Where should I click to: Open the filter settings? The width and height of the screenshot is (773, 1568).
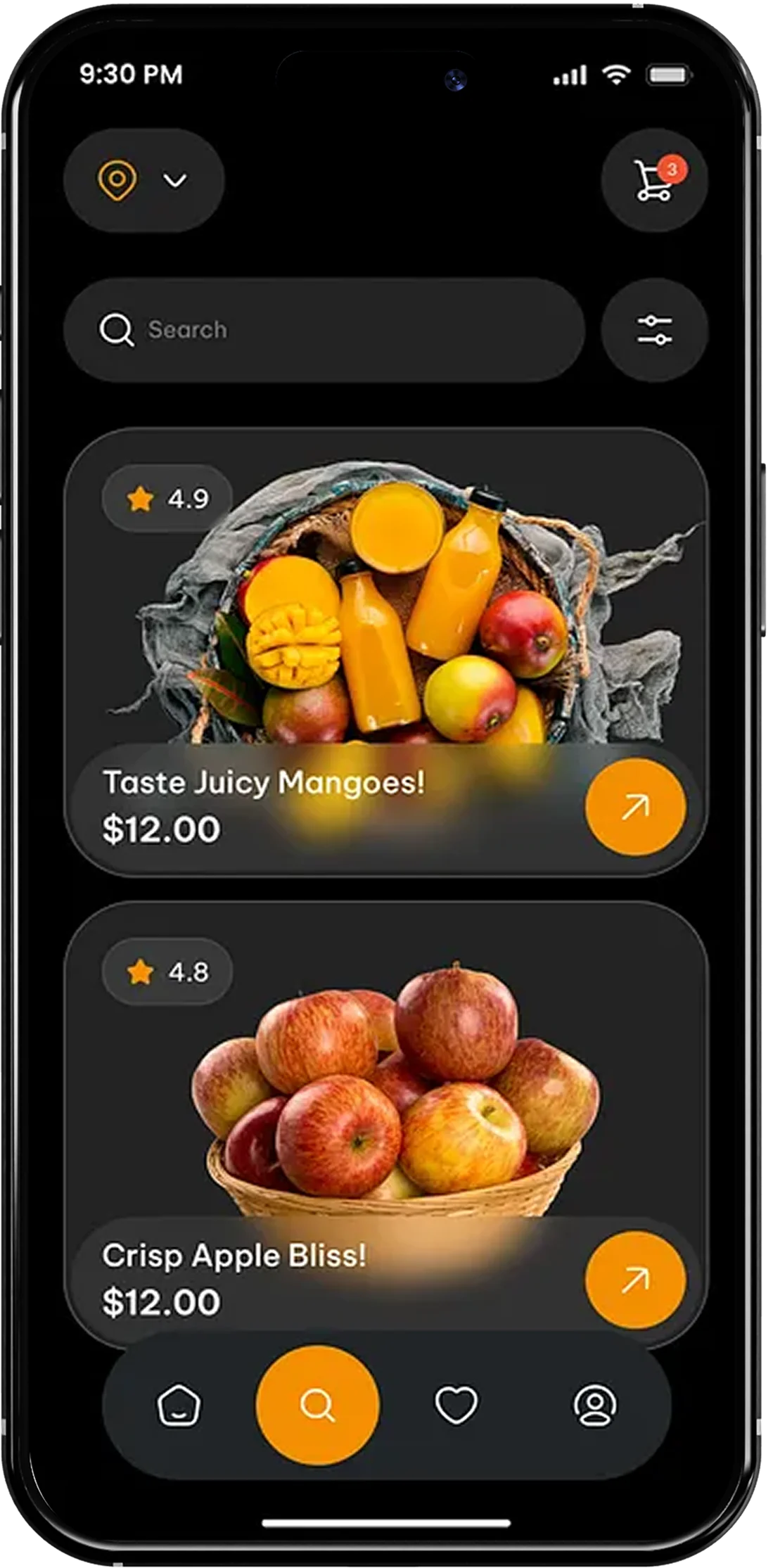(x=654, y=330)
